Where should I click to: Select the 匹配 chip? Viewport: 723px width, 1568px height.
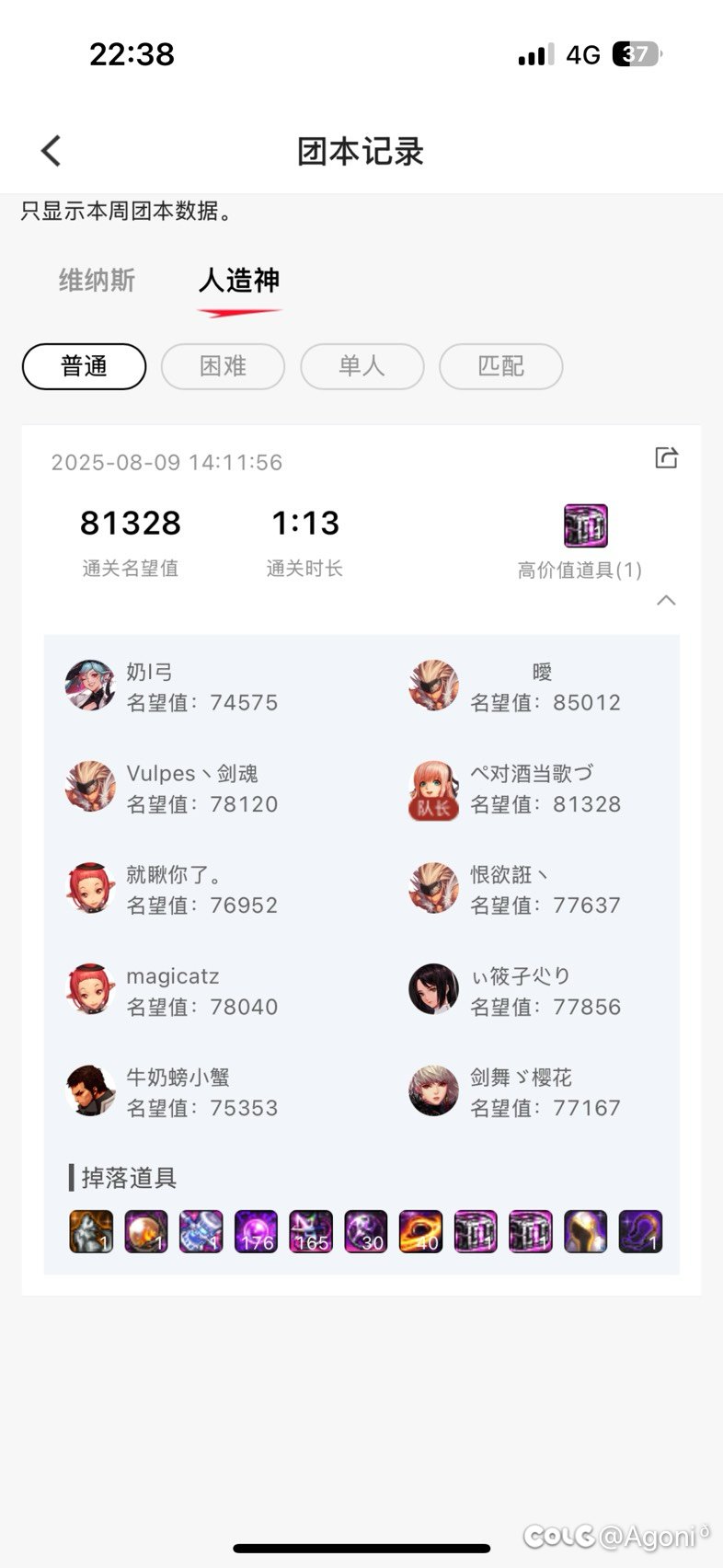pos(501,366)
